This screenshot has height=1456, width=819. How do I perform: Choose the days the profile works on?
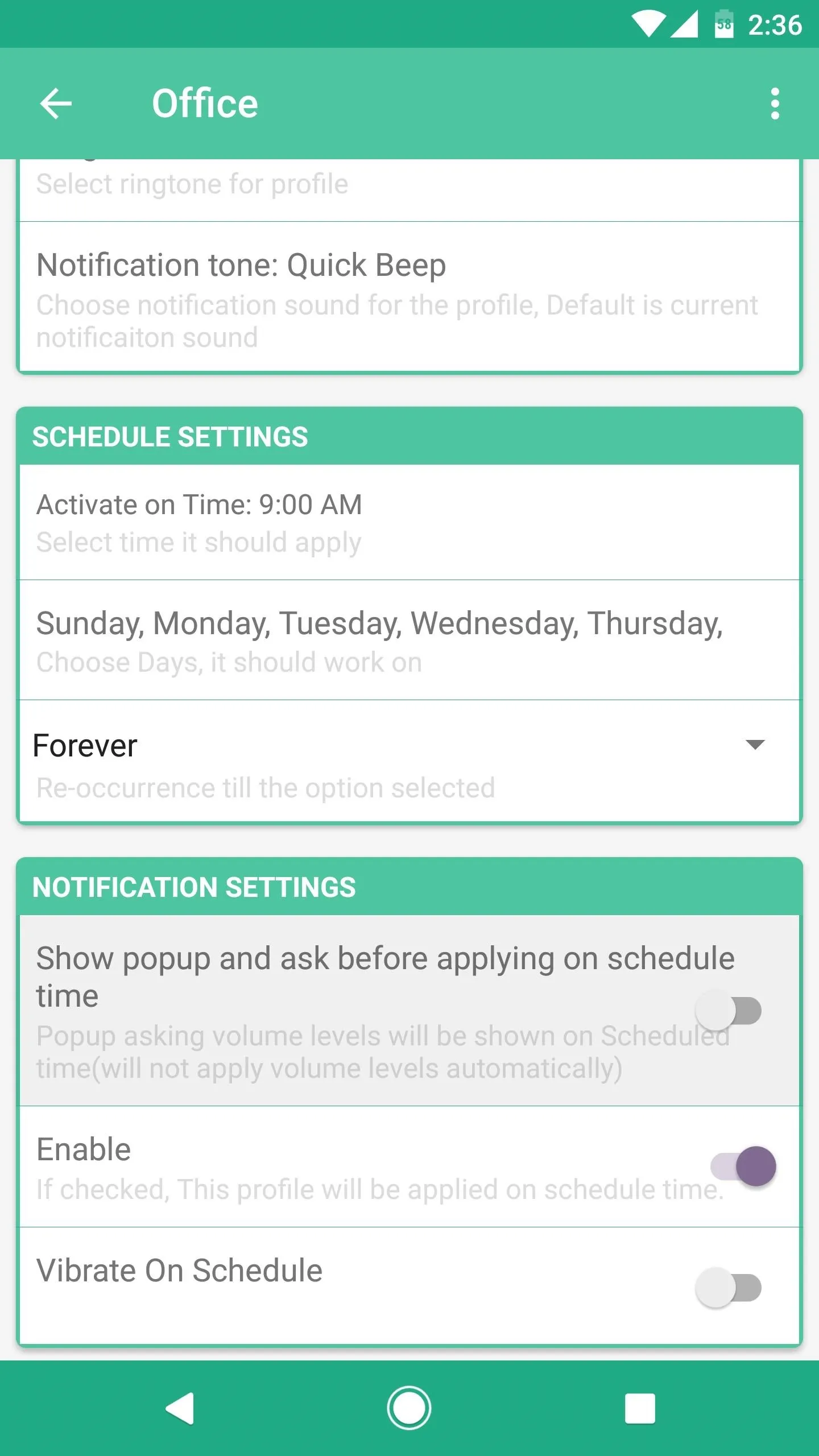click(409, 640)
